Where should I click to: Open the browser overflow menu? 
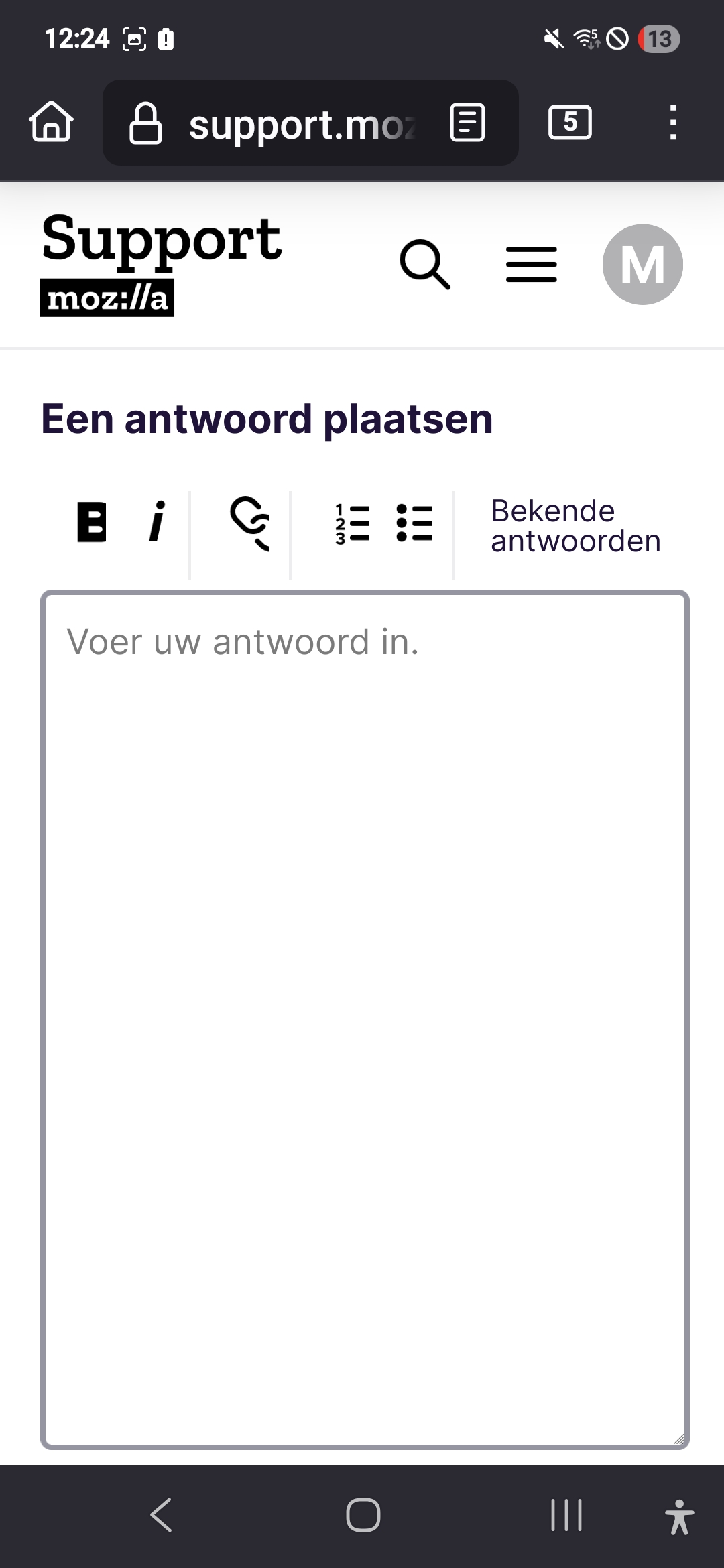pyautogui.click(x=673, y=123)
